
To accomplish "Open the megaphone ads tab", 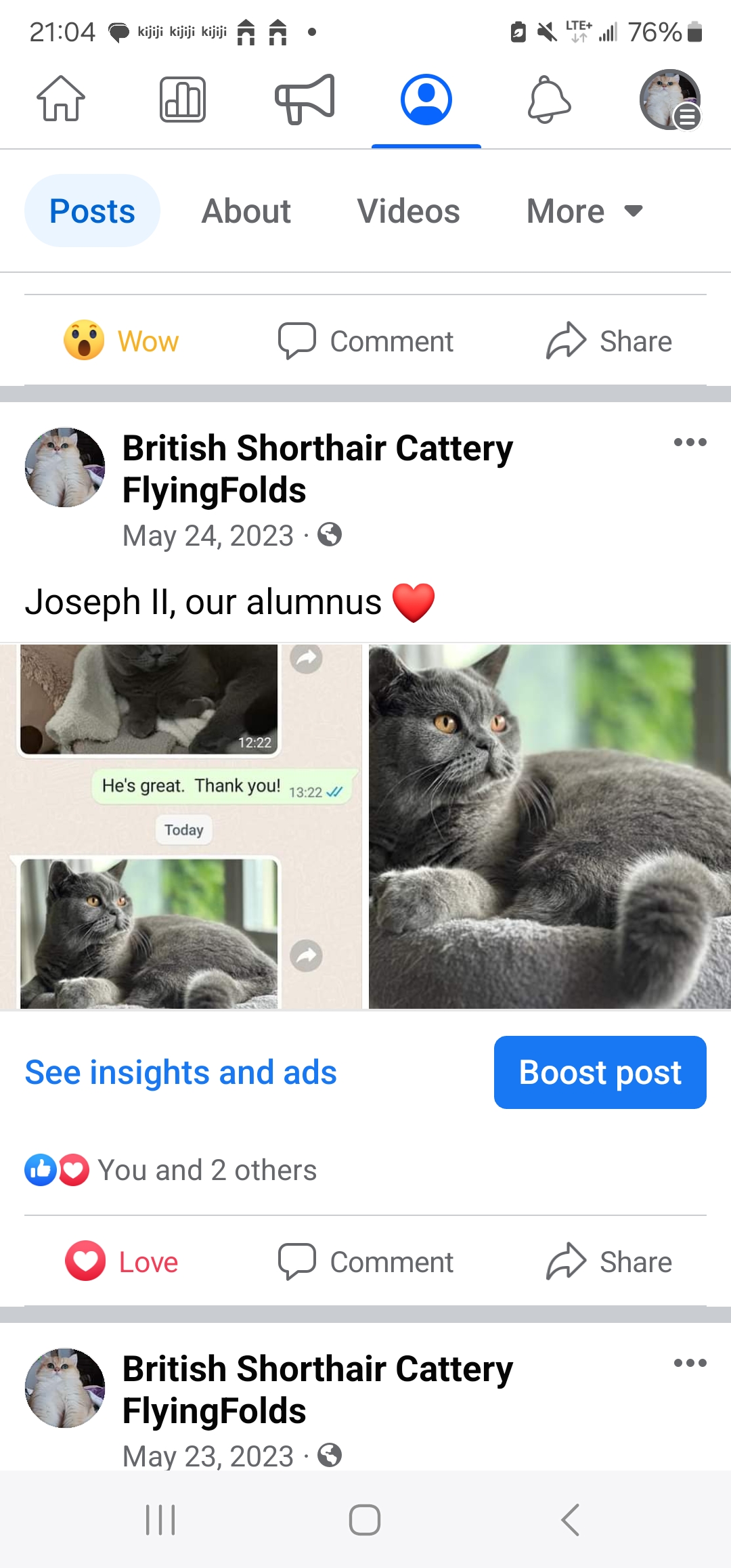I will 305,100.
